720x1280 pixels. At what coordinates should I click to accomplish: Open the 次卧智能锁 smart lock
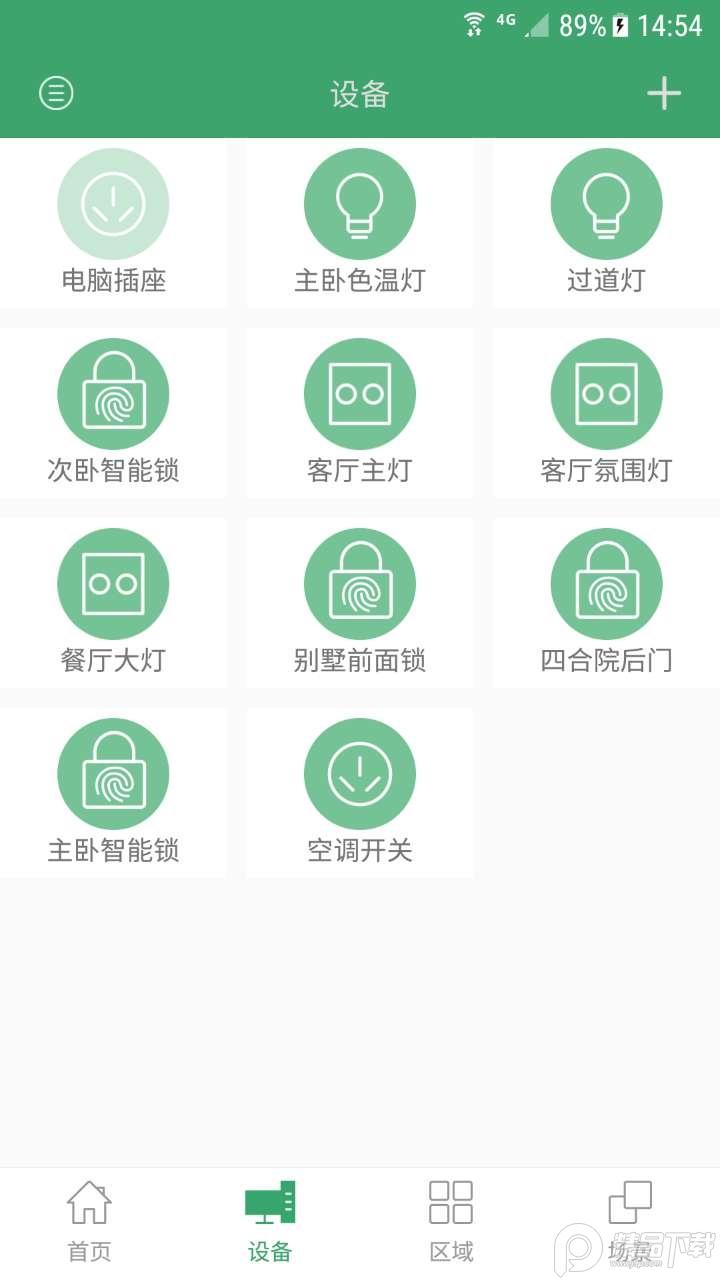pyautogui.click(x=113, y=393)
